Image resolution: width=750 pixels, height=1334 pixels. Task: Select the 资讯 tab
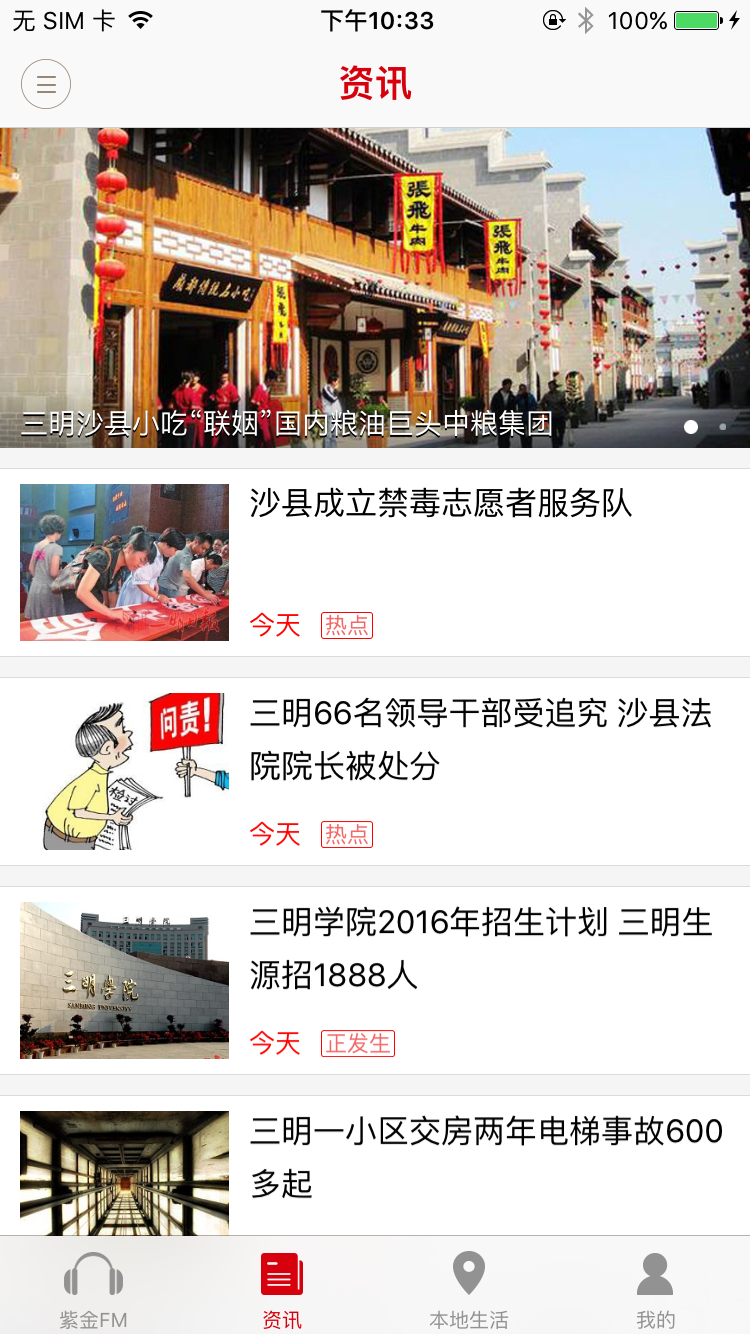pyautogui.click(x=282, y=1288)
